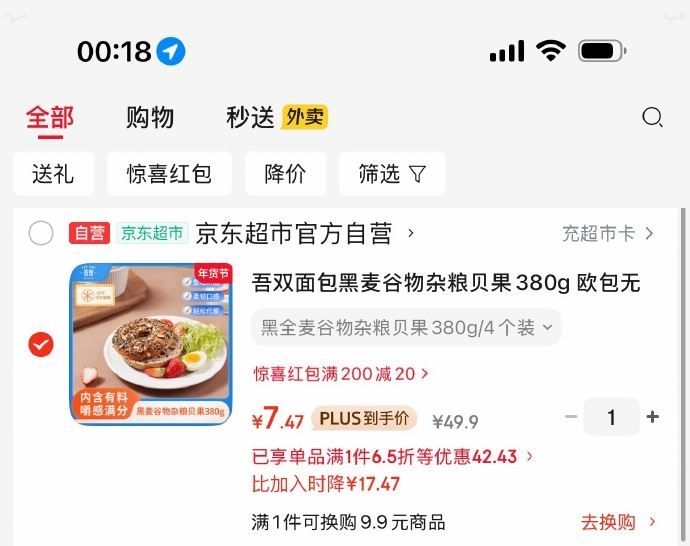The height and width of the screenshot is (546, 690).
Task: Open 已享单品满1件6.5折 discount details
Action: coord(392,457)
